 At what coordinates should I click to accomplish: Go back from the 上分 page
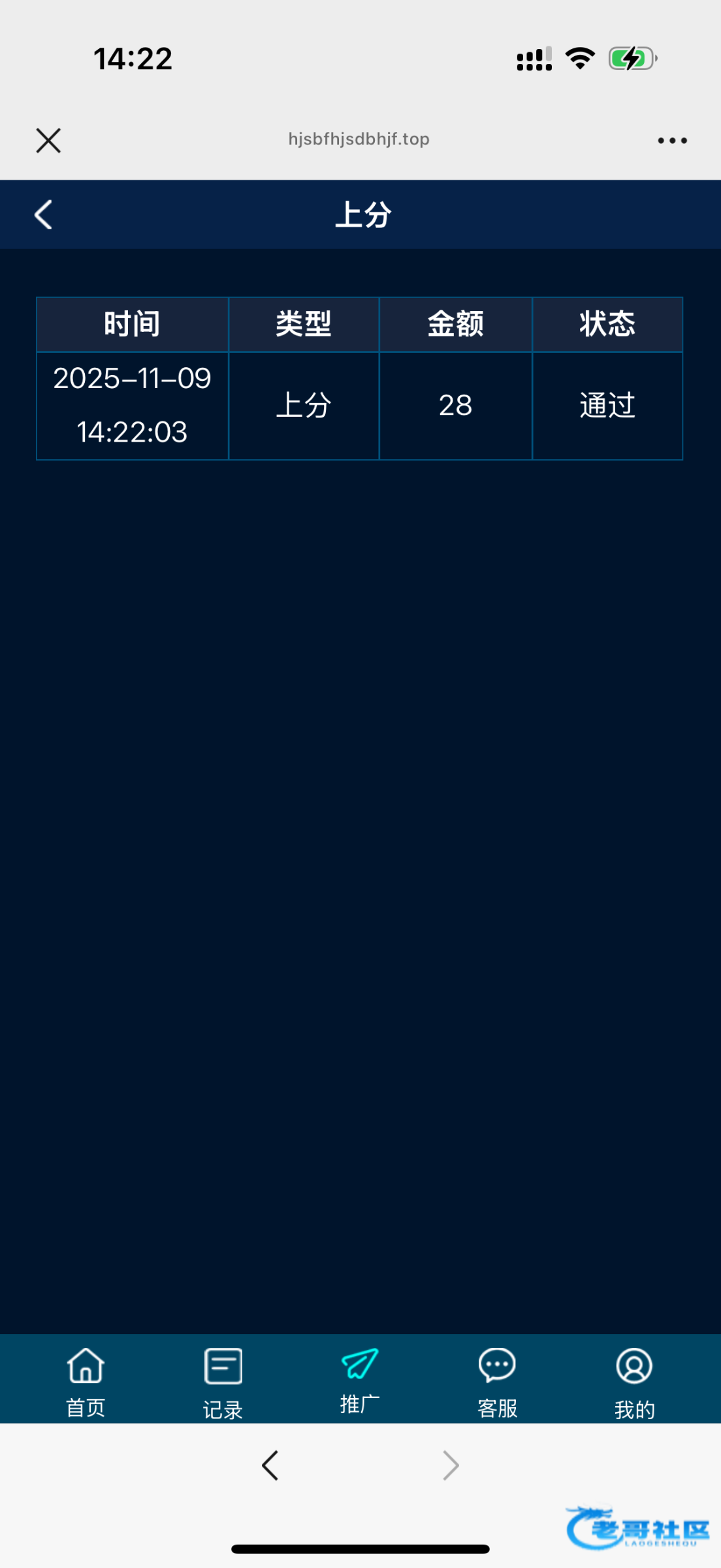pyautogui.click(x=43, y=214)
